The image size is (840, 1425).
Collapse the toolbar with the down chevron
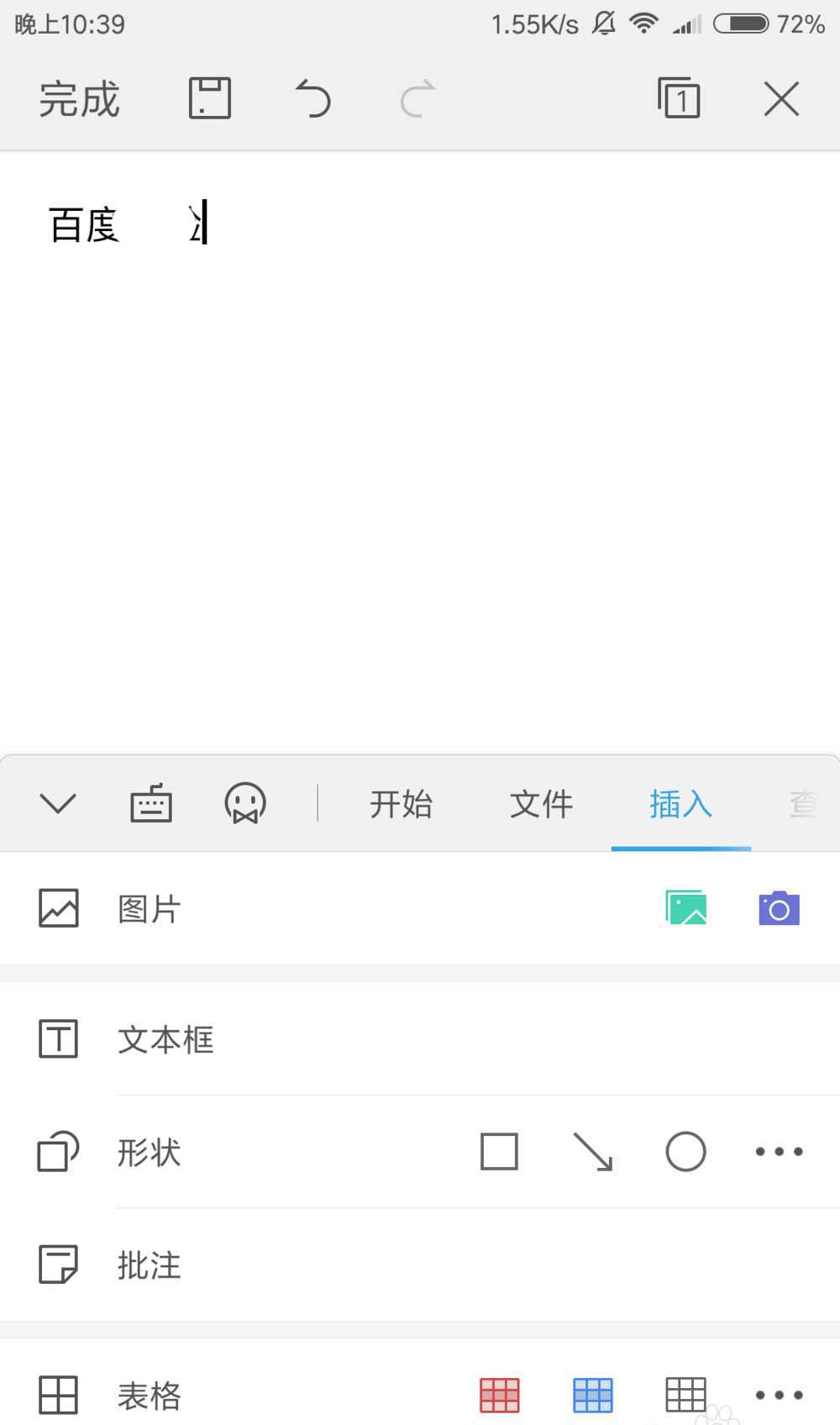(x=57, y=802)
